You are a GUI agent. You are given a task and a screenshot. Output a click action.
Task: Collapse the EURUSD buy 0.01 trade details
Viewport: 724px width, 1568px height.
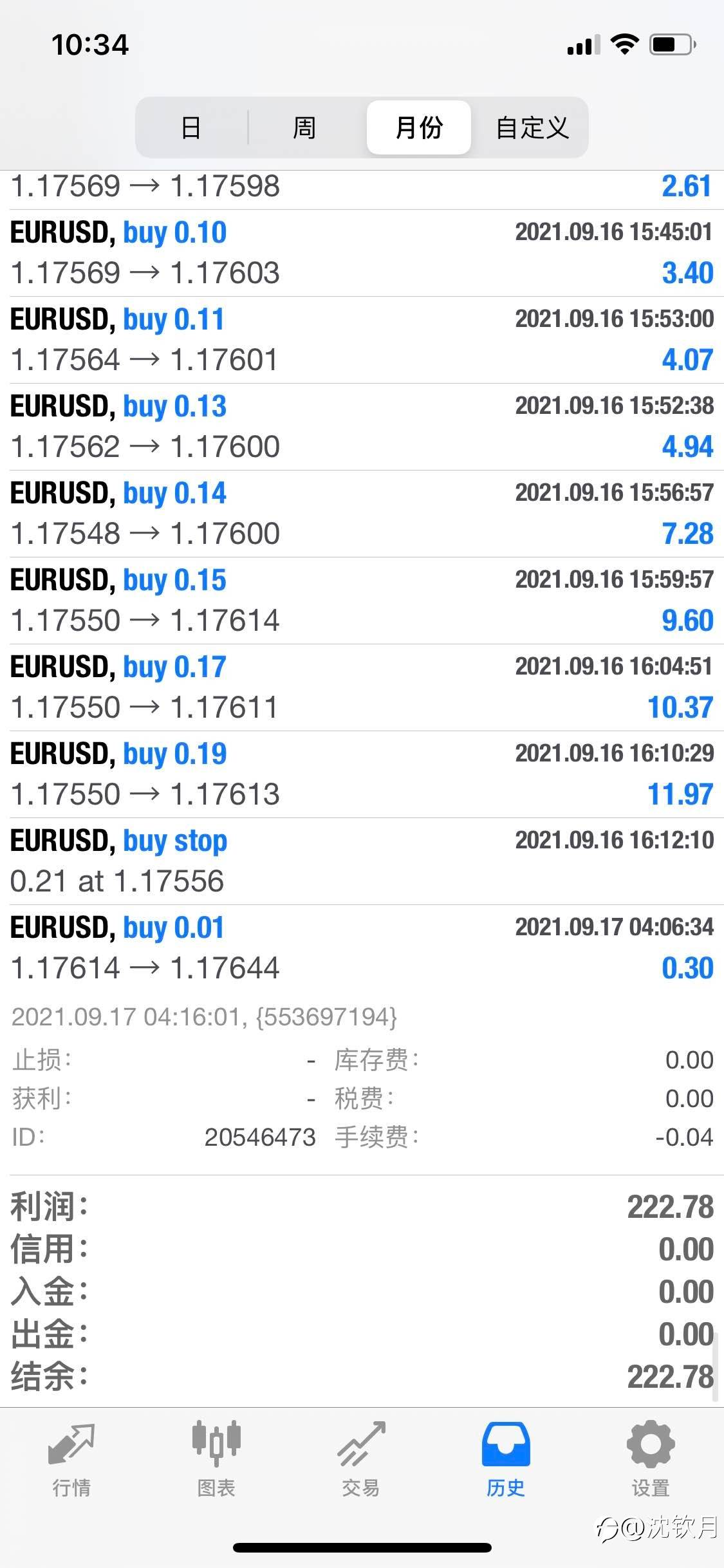(x=362, y=948)
